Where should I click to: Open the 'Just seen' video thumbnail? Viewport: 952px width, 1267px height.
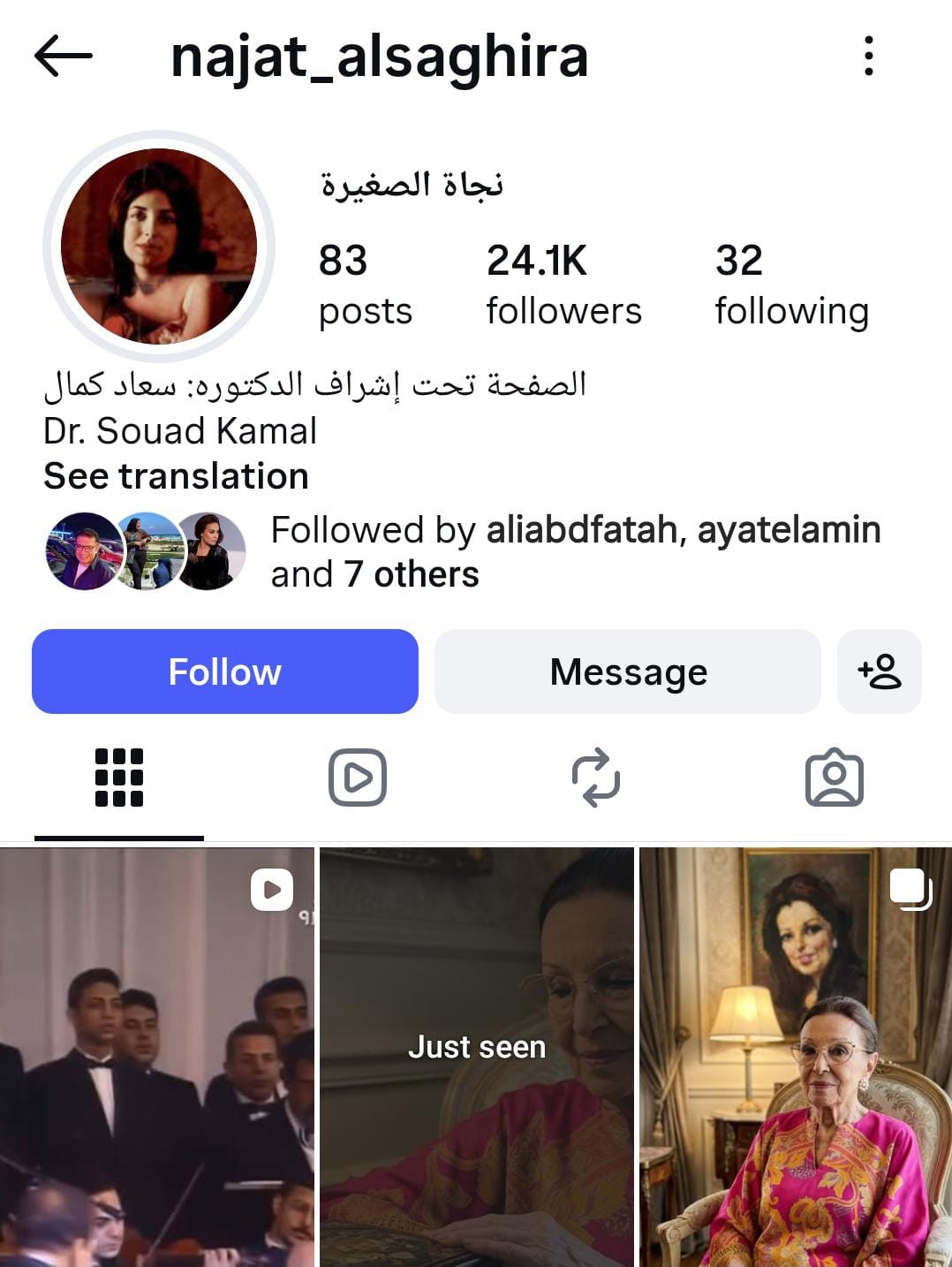click(477, 1051)
